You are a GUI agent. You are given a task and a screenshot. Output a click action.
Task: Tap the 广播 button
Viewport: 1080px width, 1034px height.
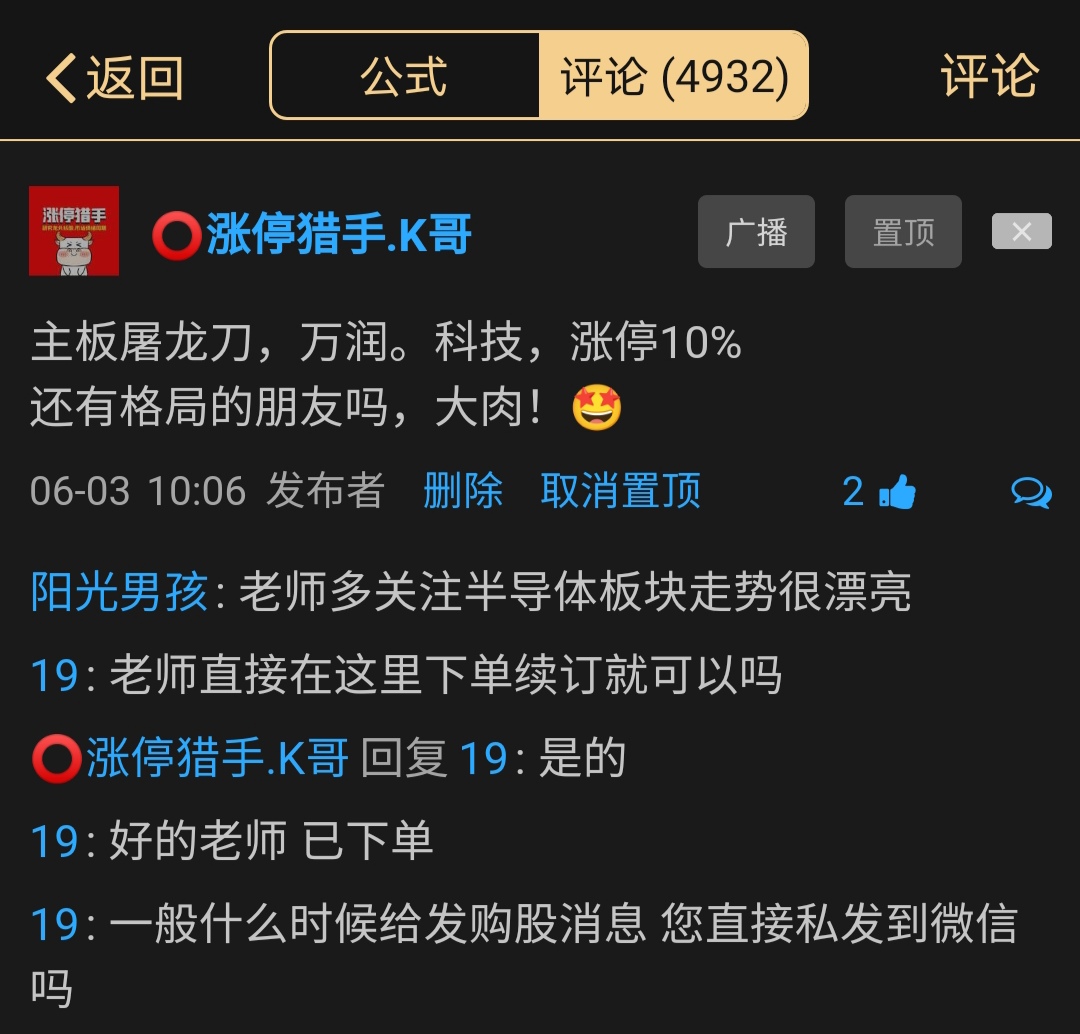[756, 232]
